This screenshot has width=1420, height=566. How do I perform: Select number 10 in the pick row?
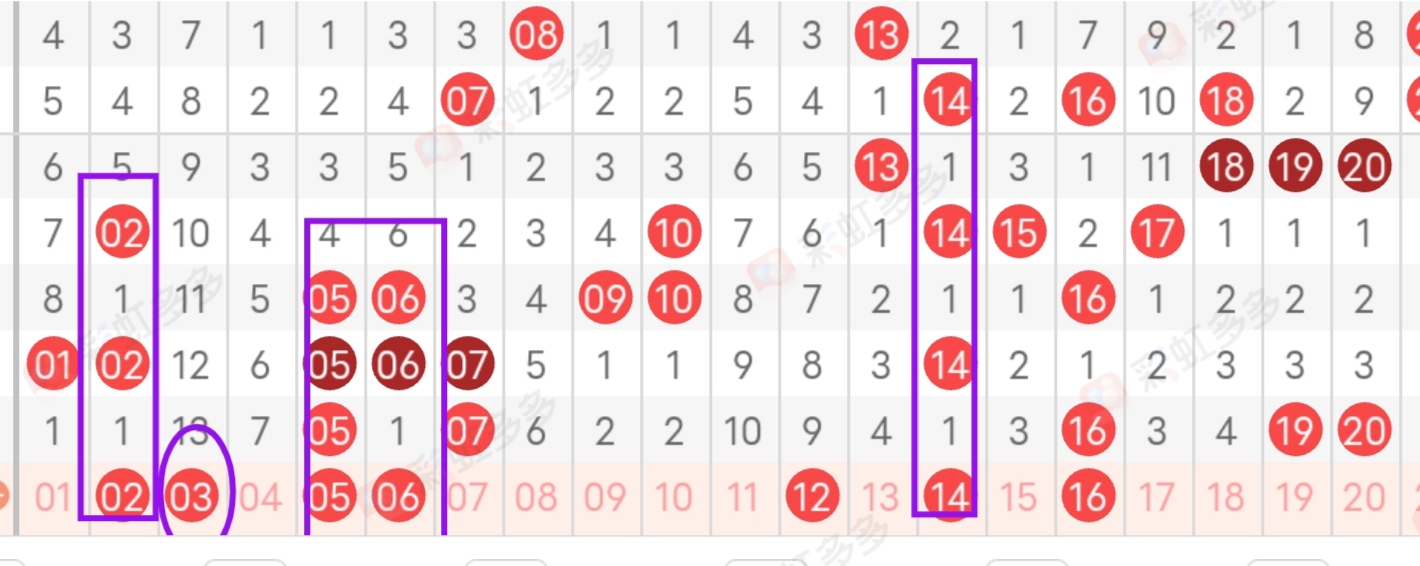pyautogui.click(x=674, y=497)
